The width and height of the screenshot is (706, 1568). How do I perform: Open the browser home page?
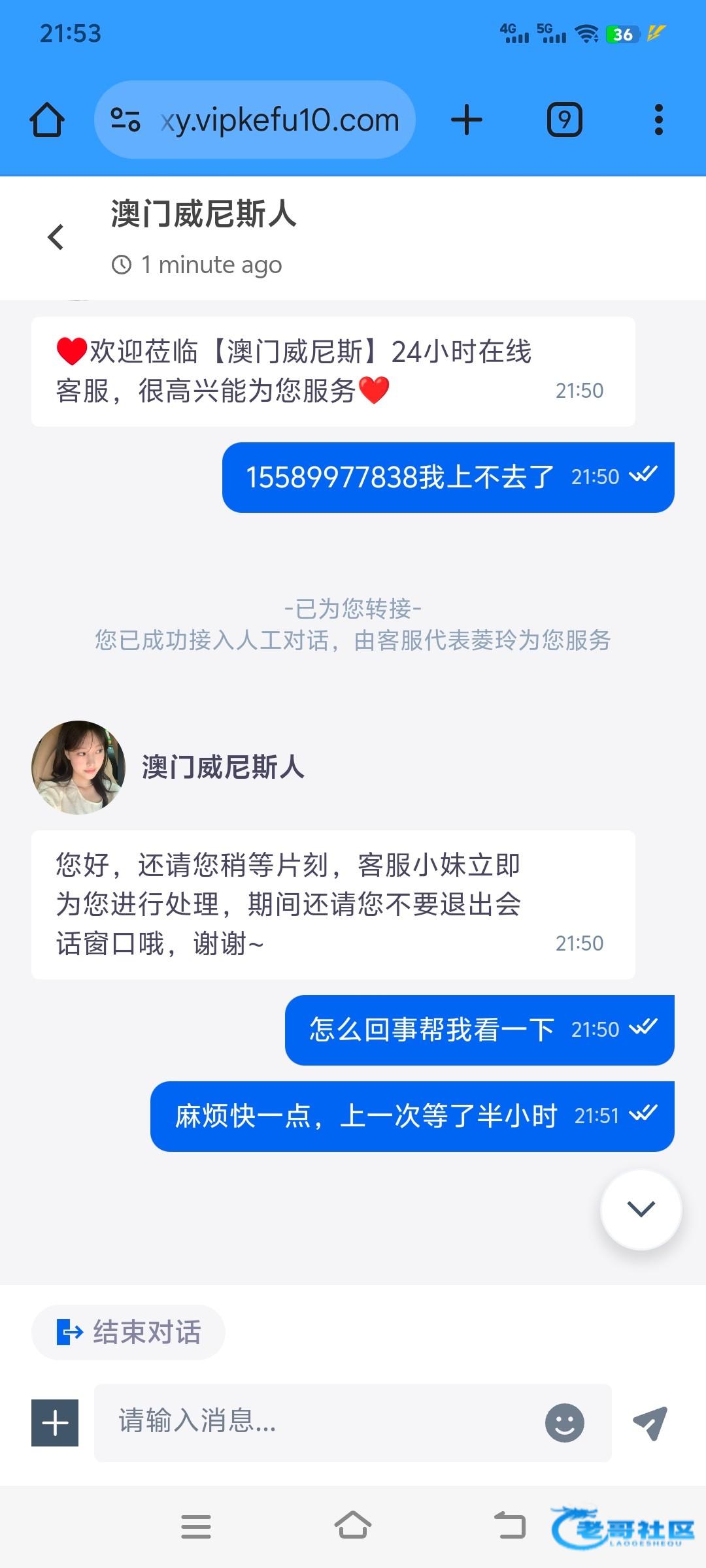pos(47,120)
